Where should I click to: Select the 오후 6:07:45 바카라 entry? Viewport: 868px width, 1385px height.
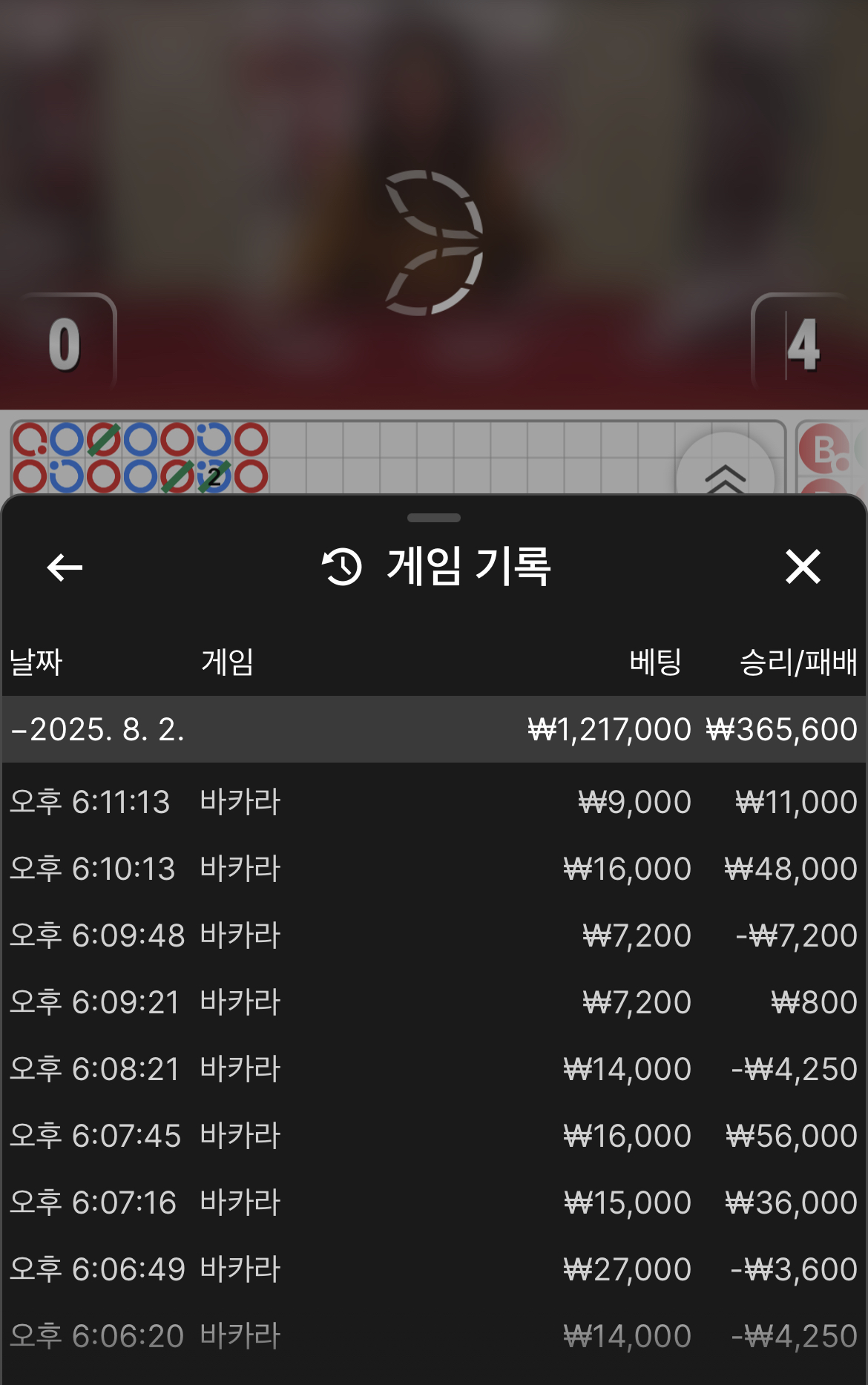[x=433, y=1136]
